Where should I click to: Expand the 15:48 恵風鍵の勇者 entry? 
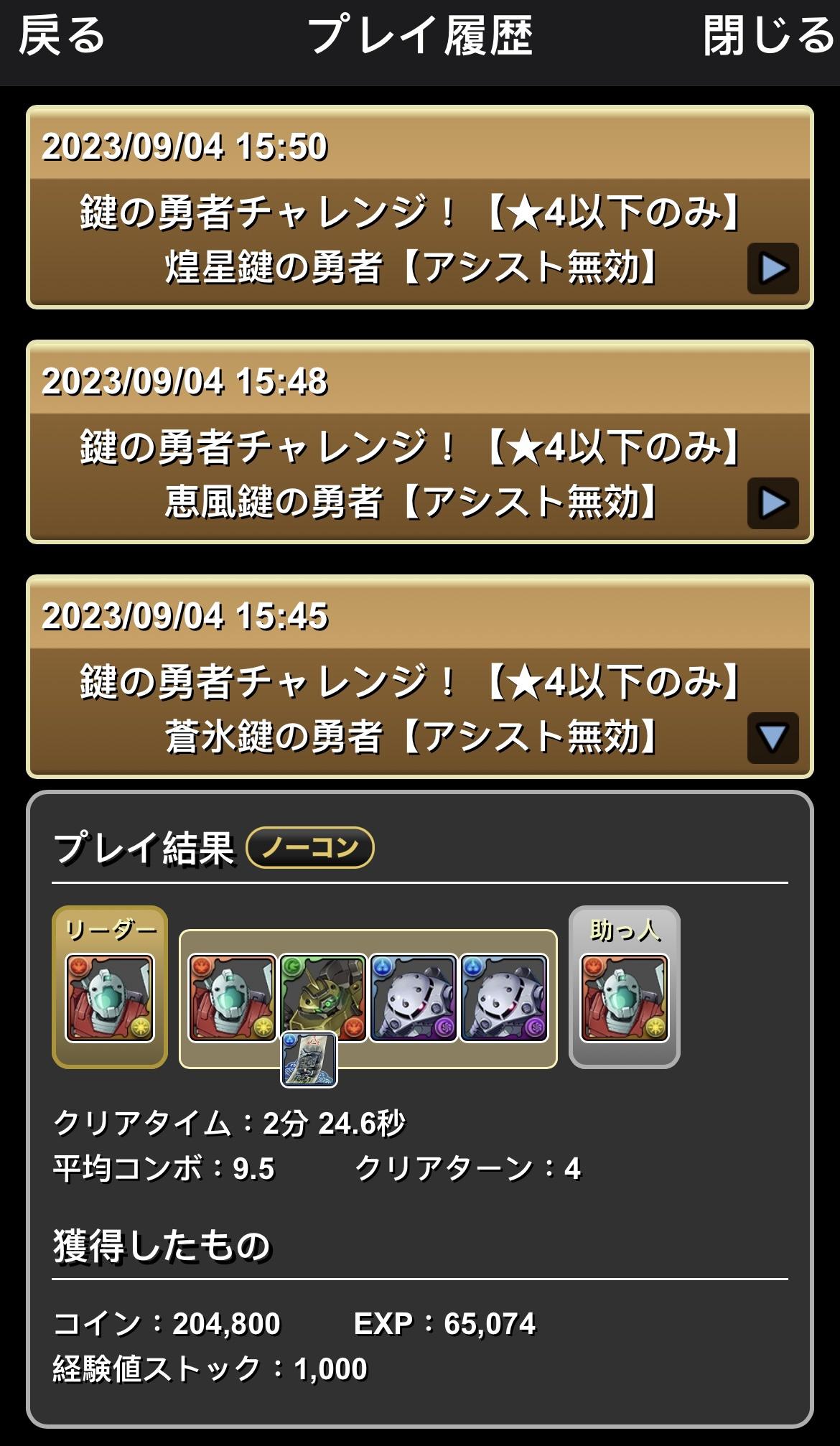[773, 503]
